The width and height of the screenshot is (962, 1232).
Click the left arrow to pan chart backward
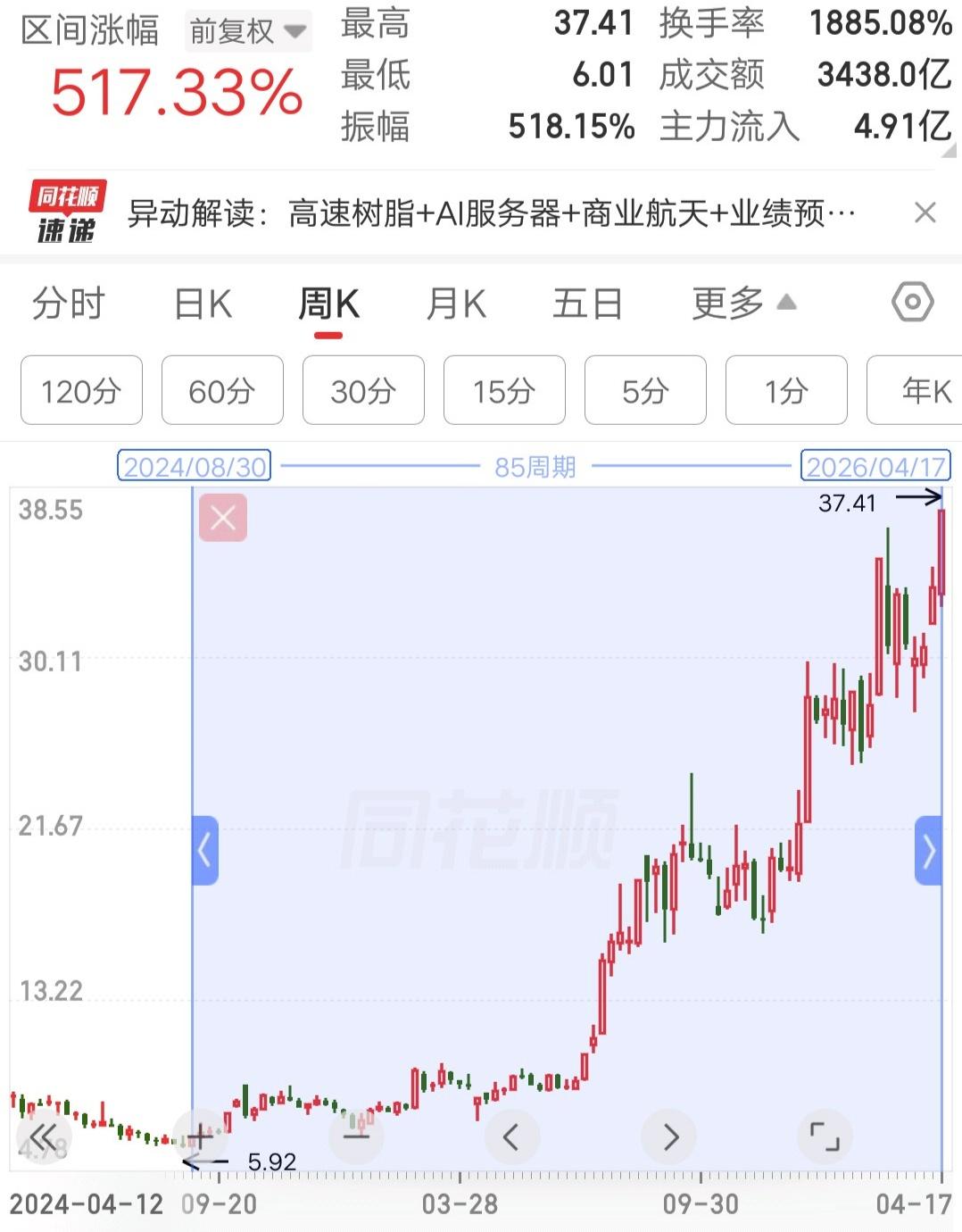(512, 1136)
